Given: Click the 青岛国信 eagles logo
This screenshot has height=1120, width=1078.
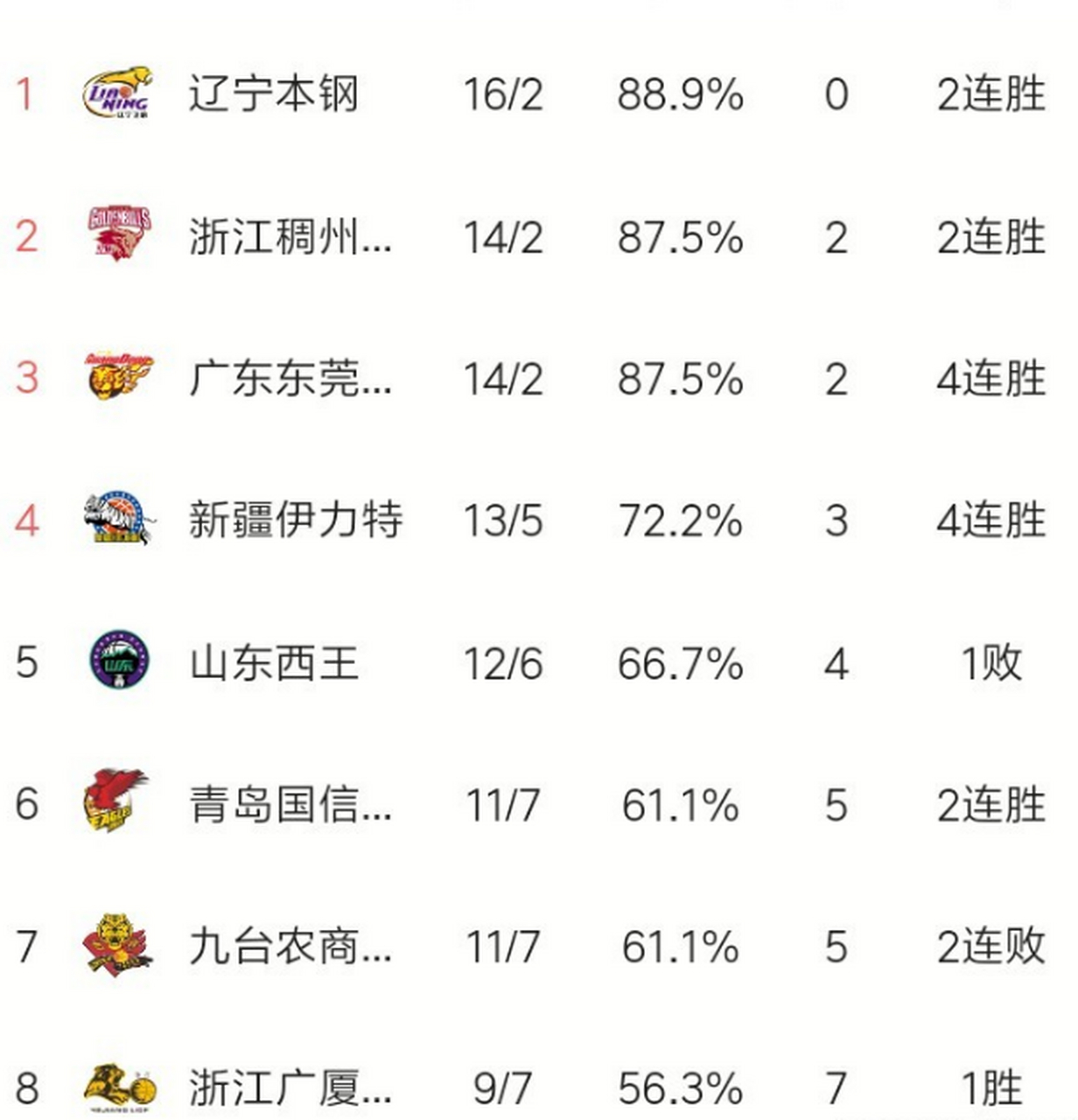Looking at the screenshot, I should tap(118, 803).
